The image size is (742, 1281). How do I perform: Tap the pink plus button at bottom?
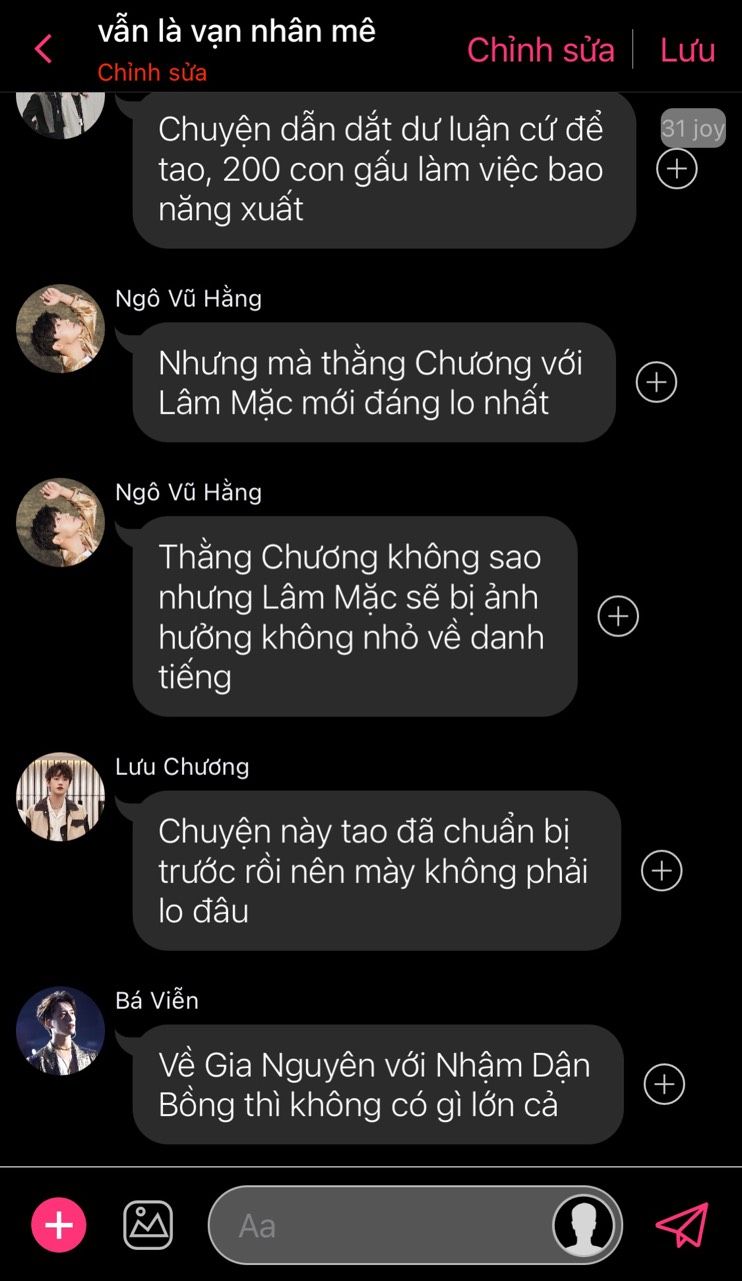59,1225
